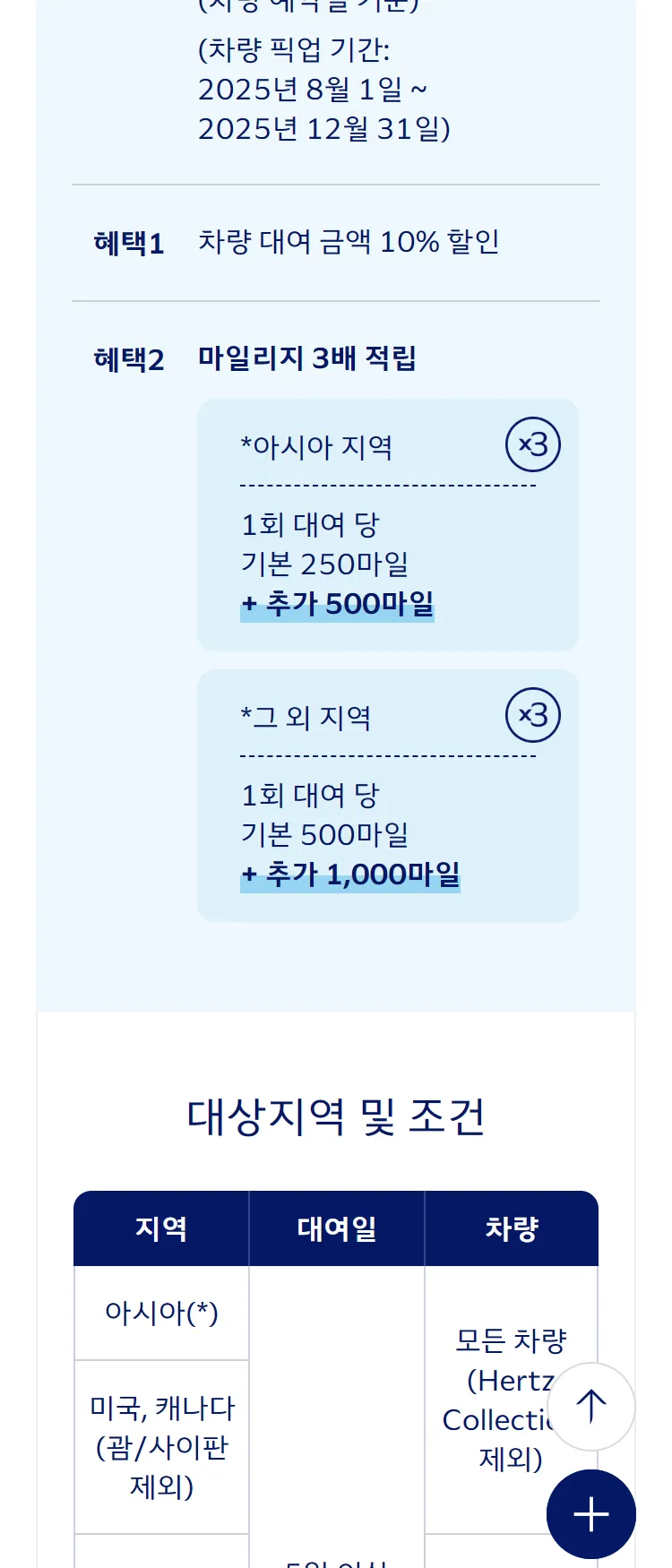Tap the scroll-to-top arrow button
This screenshot has height=1568, width=672.
(x=590, y=1407)
